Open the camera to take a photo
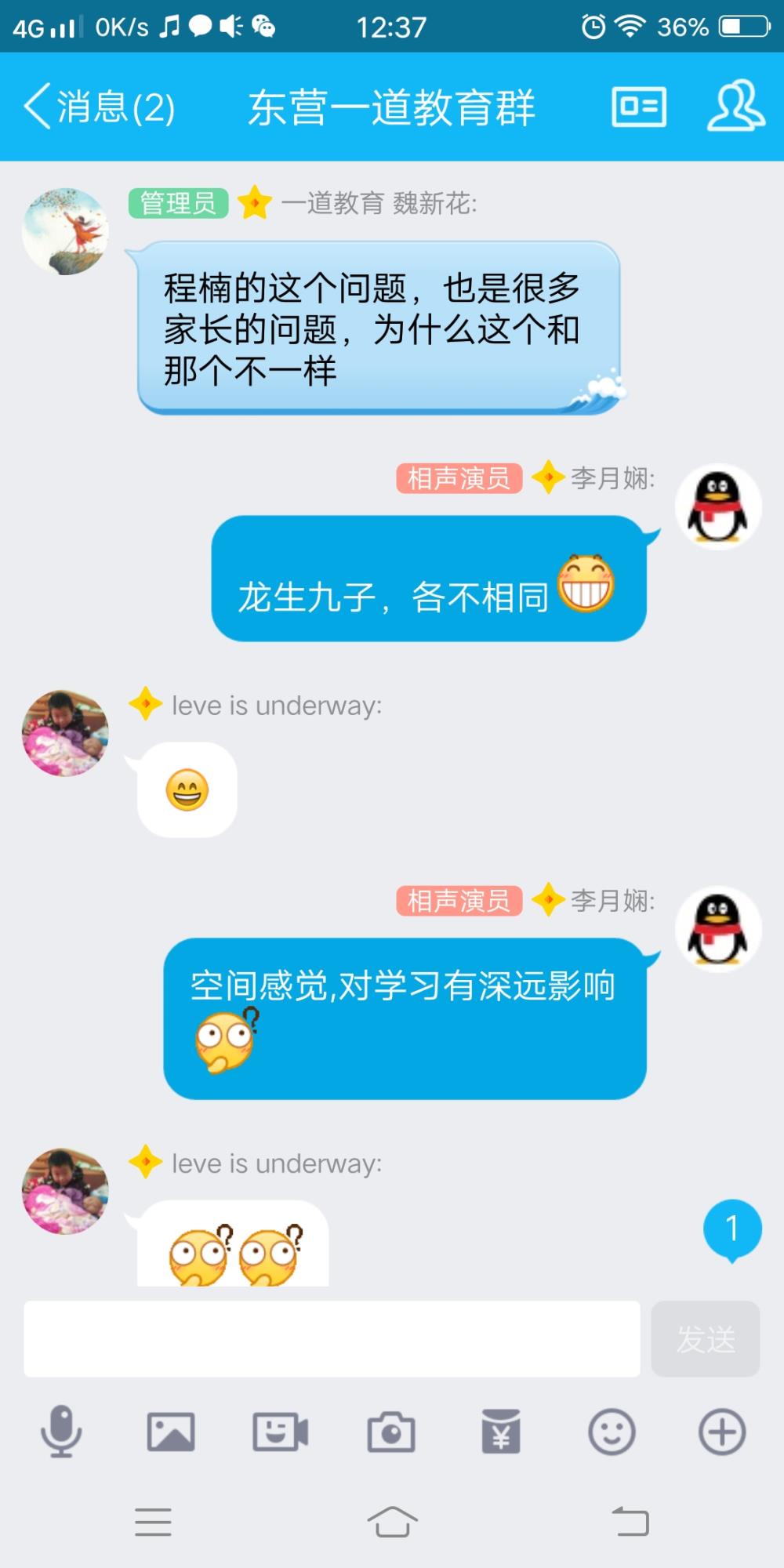The width and height of the screenshot is (784, 1568). click(x=391, y=1432)
